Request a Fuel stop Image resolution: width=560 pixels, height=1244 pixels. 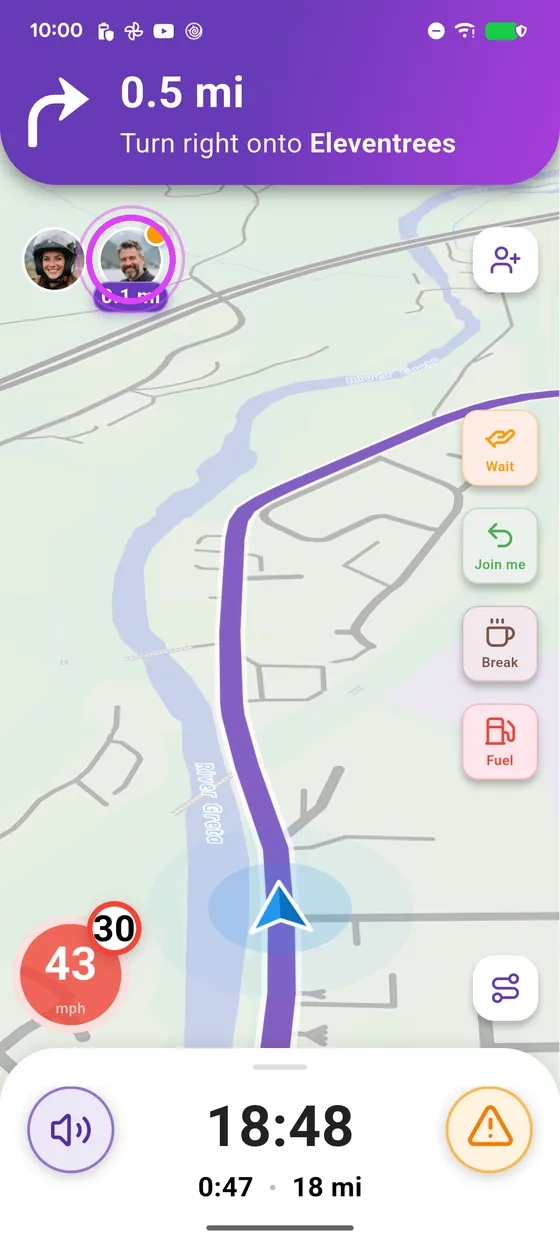pyautogui.click(x=500, y=742)
